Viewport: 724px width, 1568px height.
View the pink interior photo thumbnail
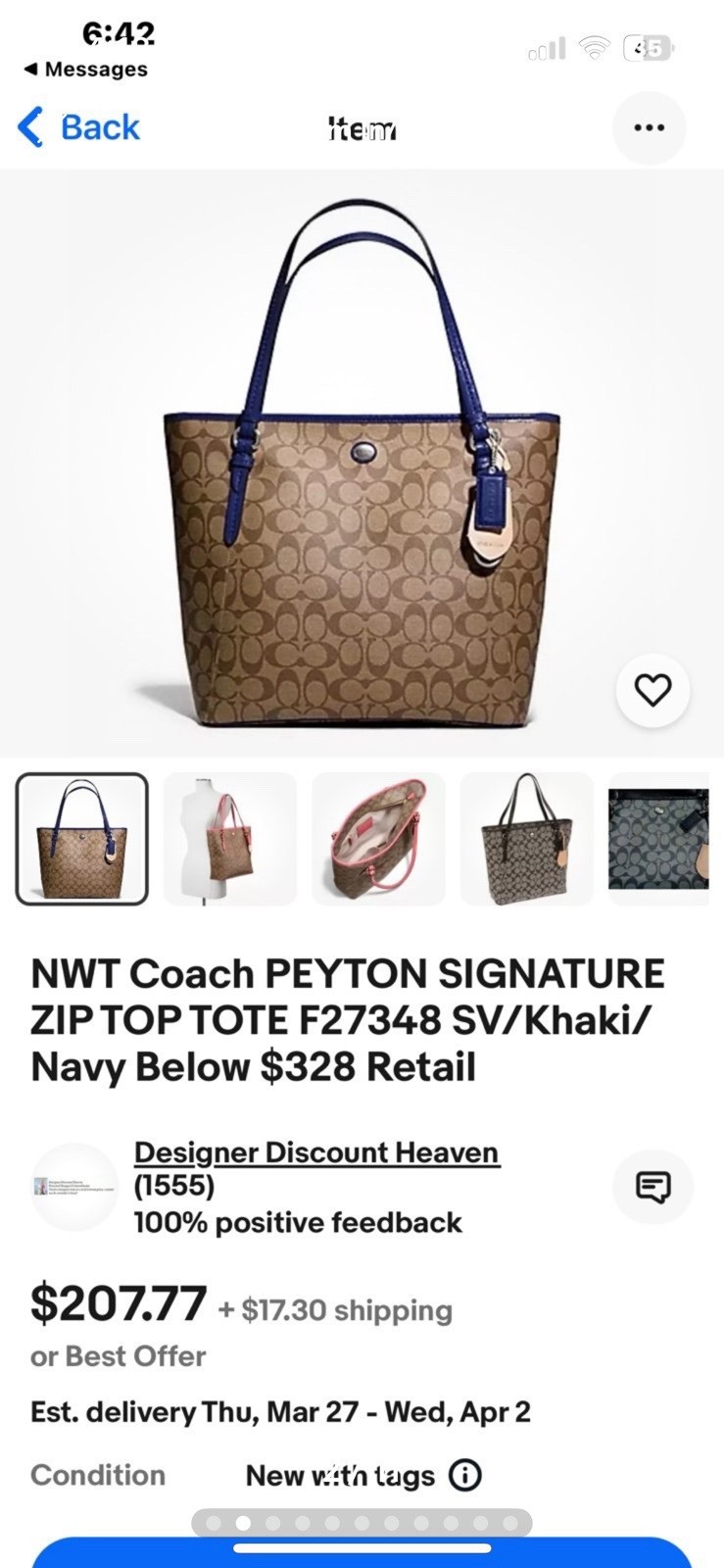coord(378,838)
